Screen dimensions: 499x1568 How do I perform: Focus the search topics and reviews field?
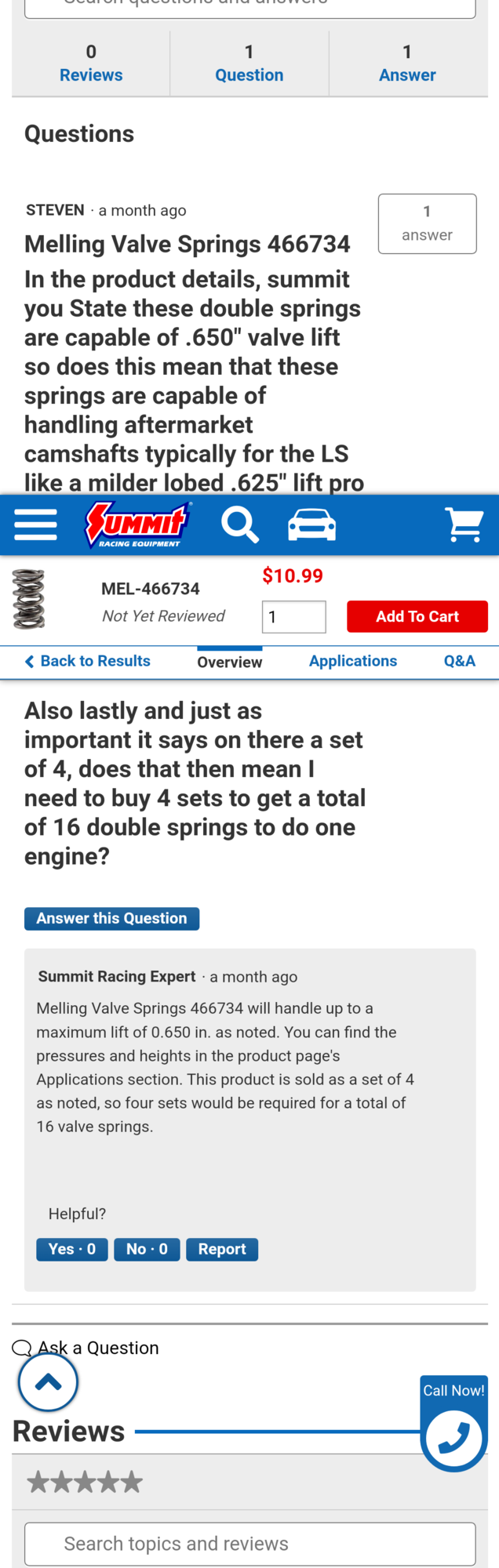(x=249, y=1543)
